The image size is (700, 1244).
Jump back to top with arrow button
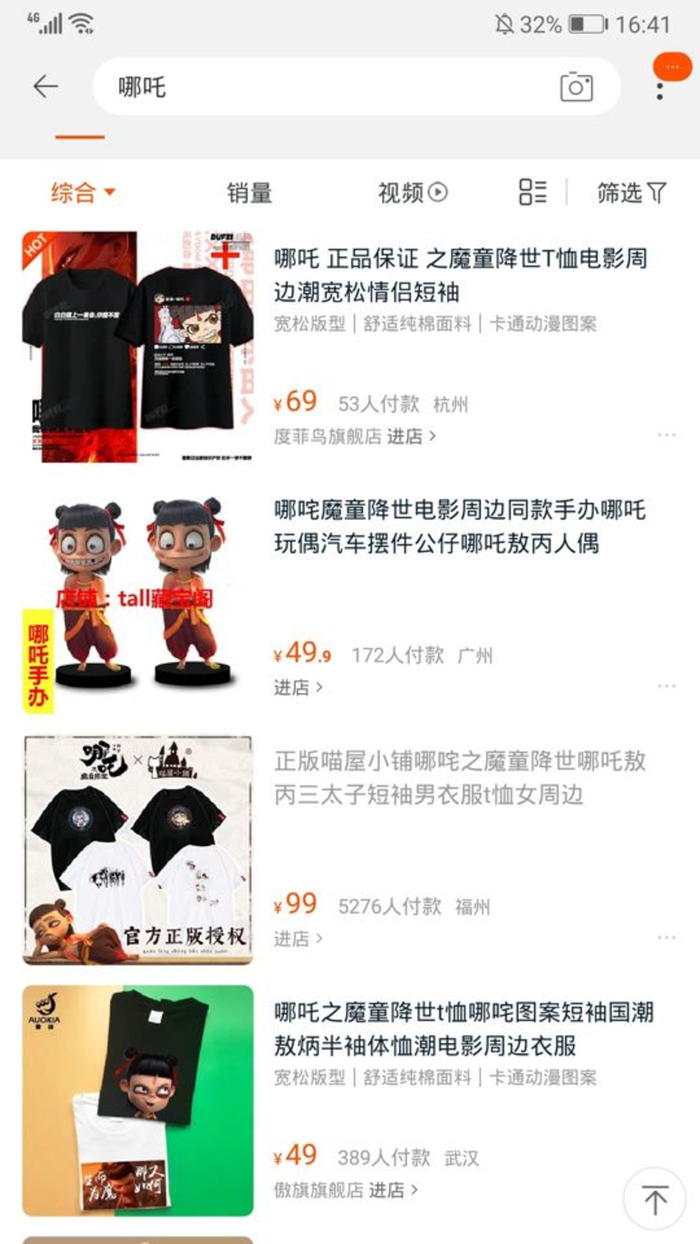coord(655,1199)
